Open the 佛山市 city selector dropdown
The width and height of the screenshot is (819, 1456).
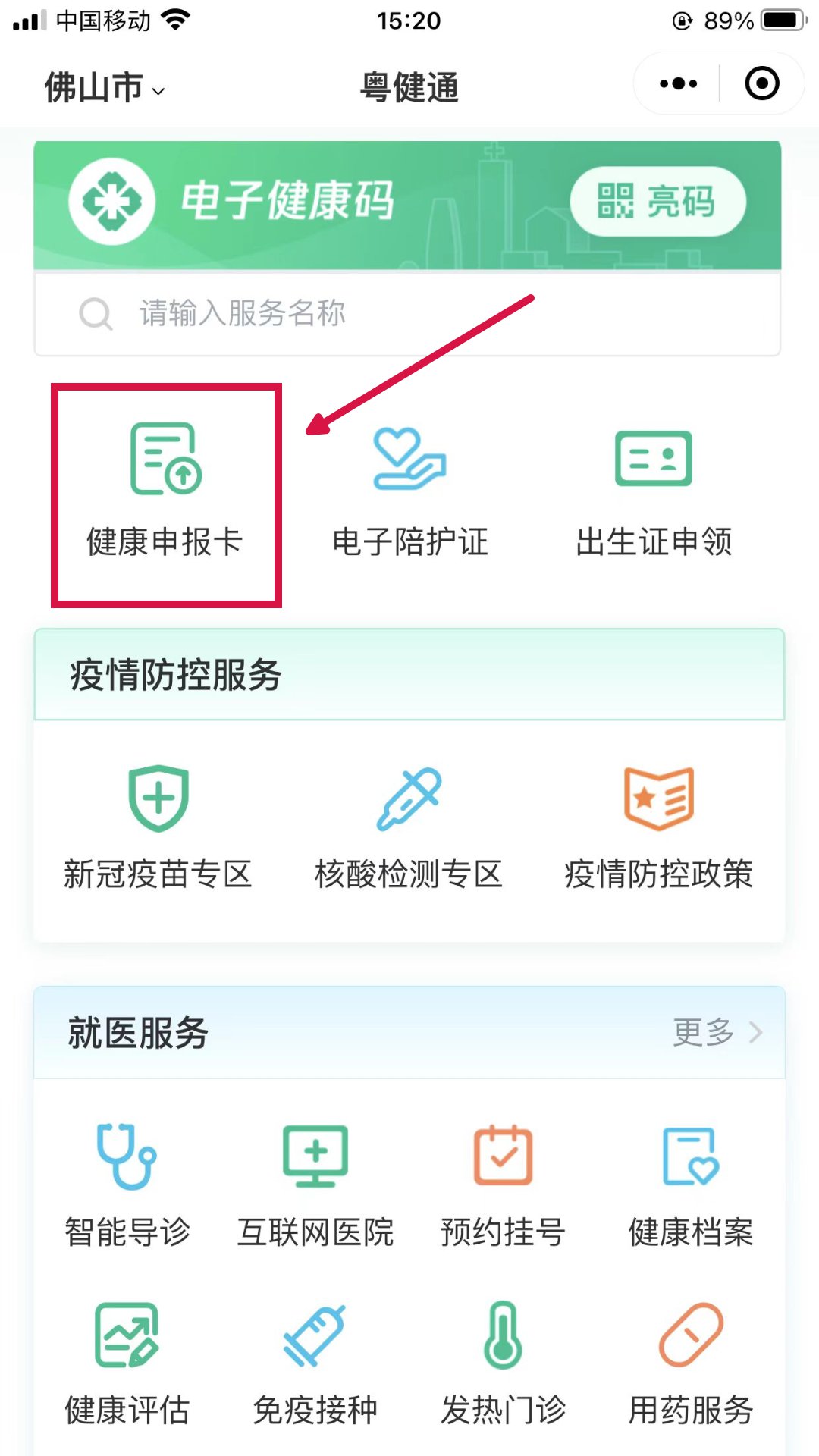click(105, 88)
